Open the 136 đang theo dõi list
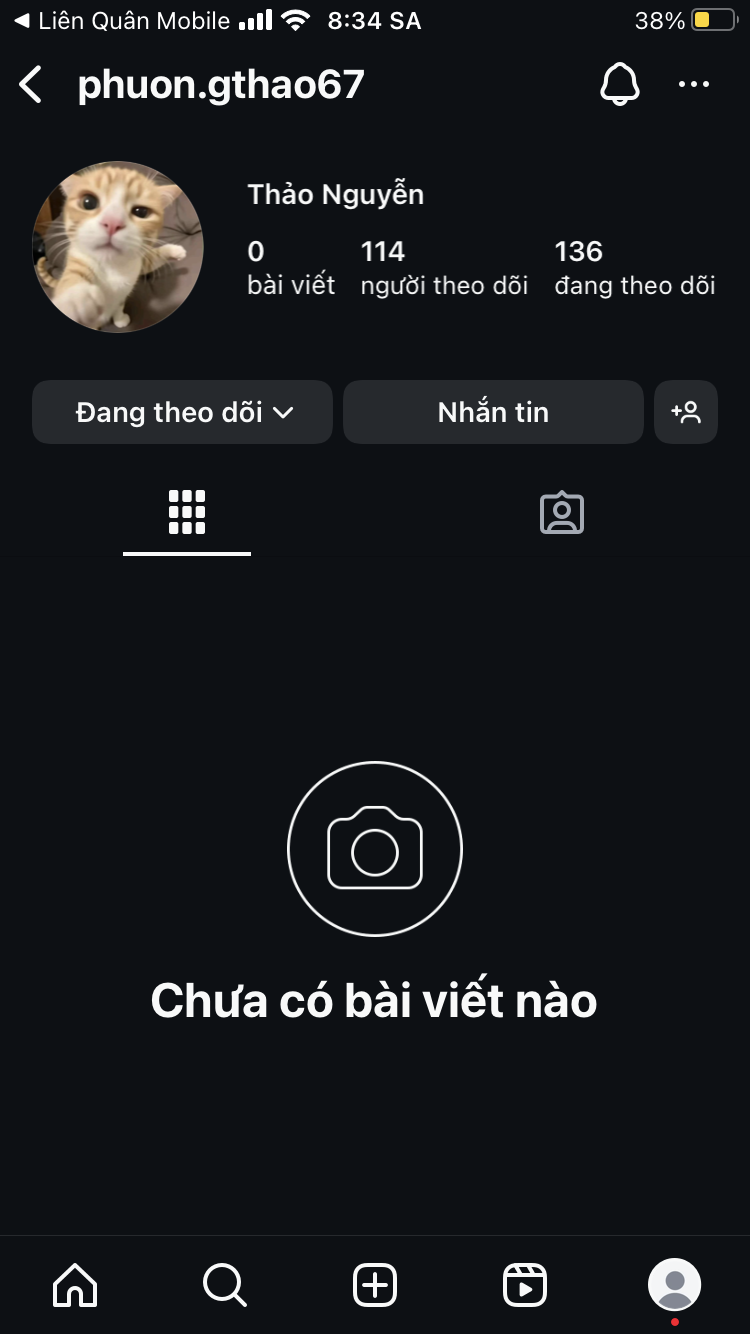 tap(634, 268)
